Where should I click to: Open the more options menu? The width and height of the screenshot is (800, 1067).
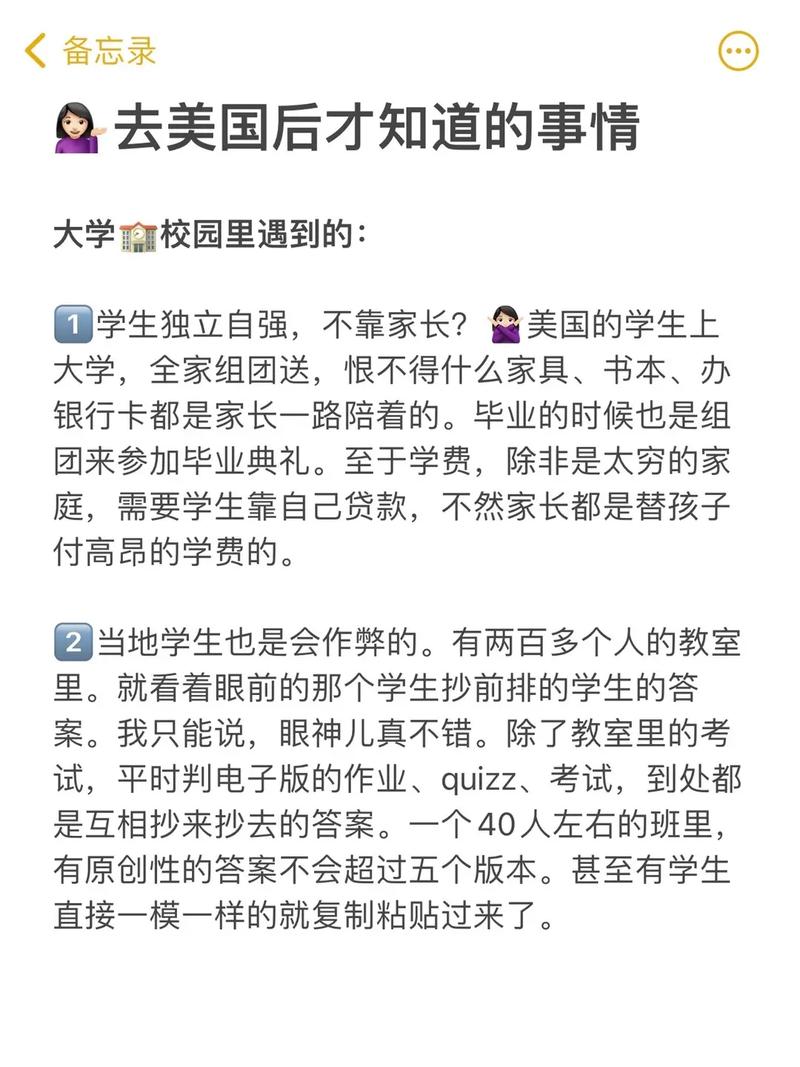pyautogui.click(x=738, y=51)
